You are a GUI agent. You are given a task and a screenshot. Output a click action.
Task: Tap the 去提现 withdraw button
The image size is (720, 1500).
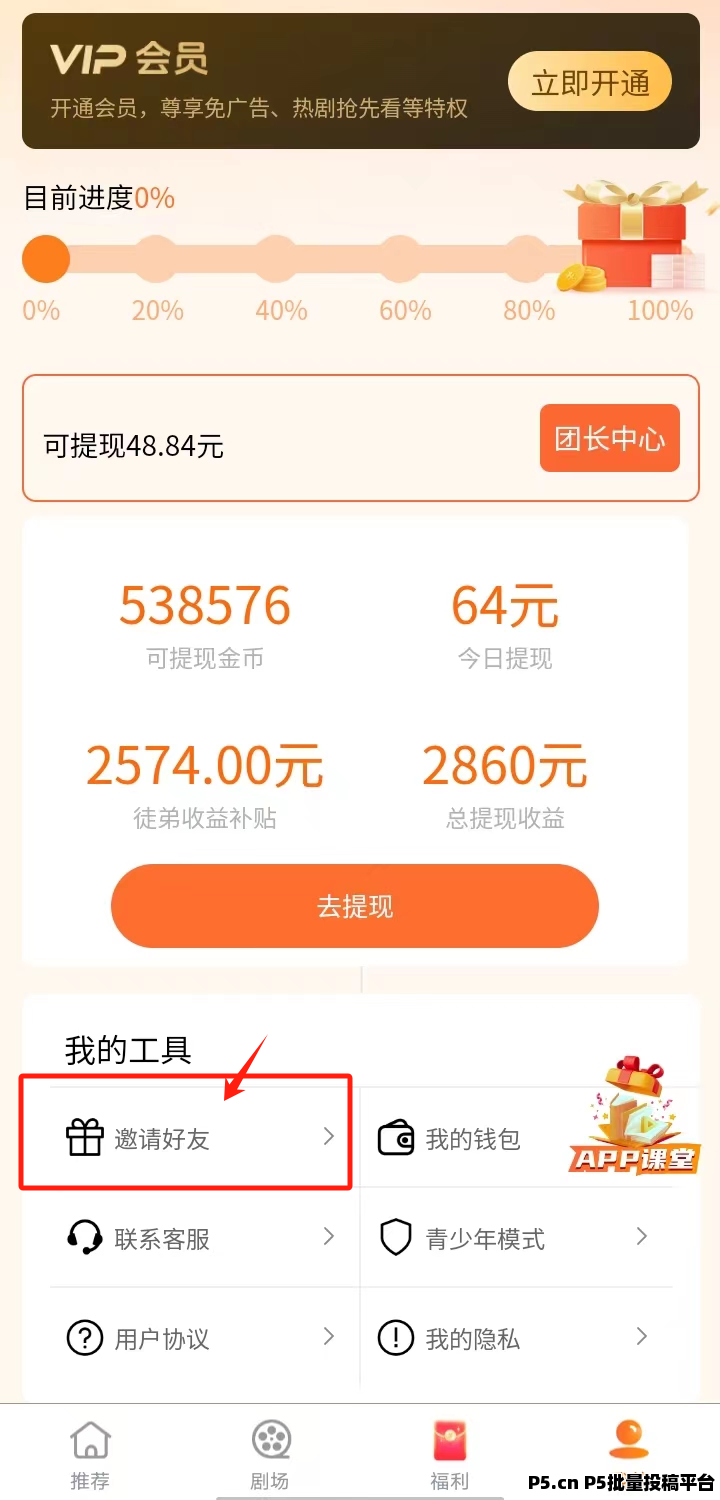pos(355,906)
